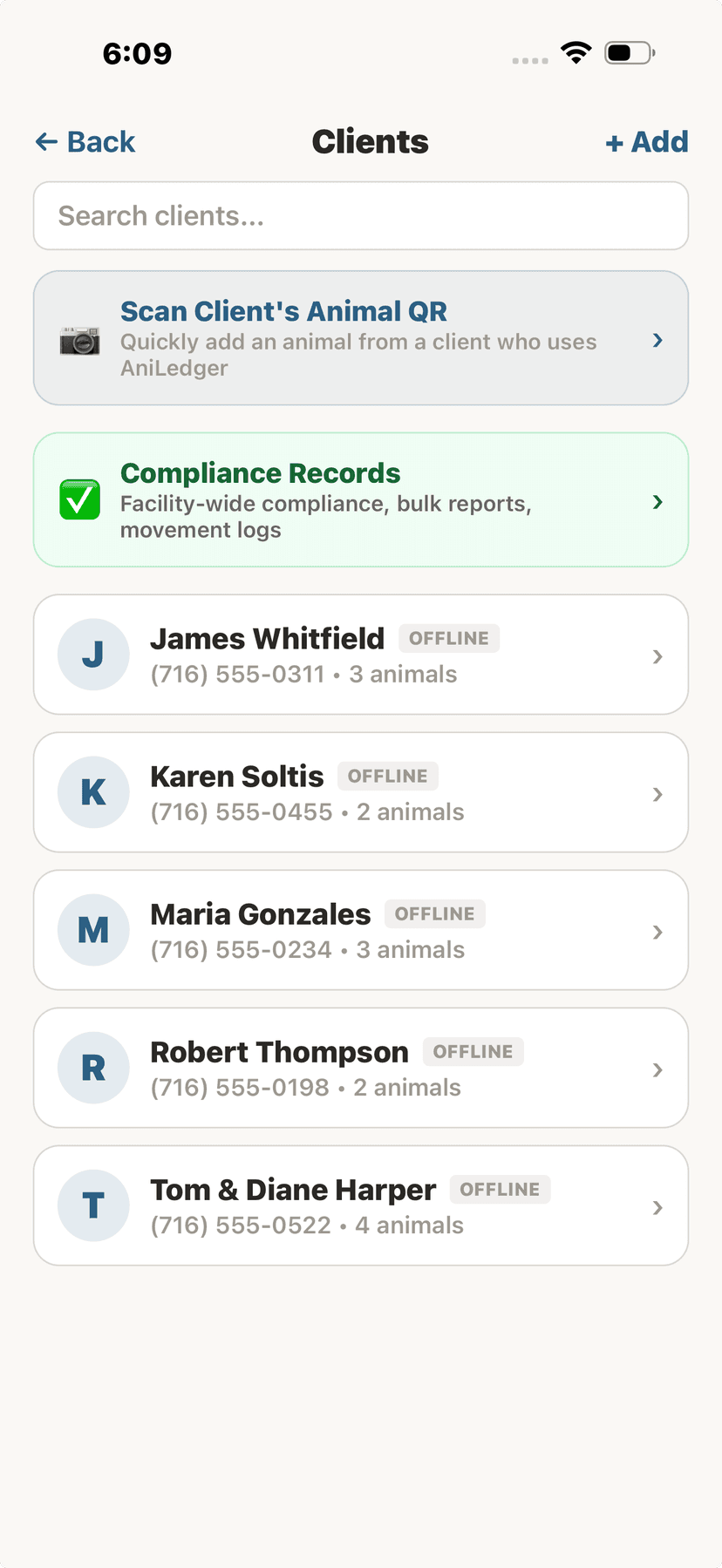
Task: Tap the Search clients input field
Action: [361, 215]
